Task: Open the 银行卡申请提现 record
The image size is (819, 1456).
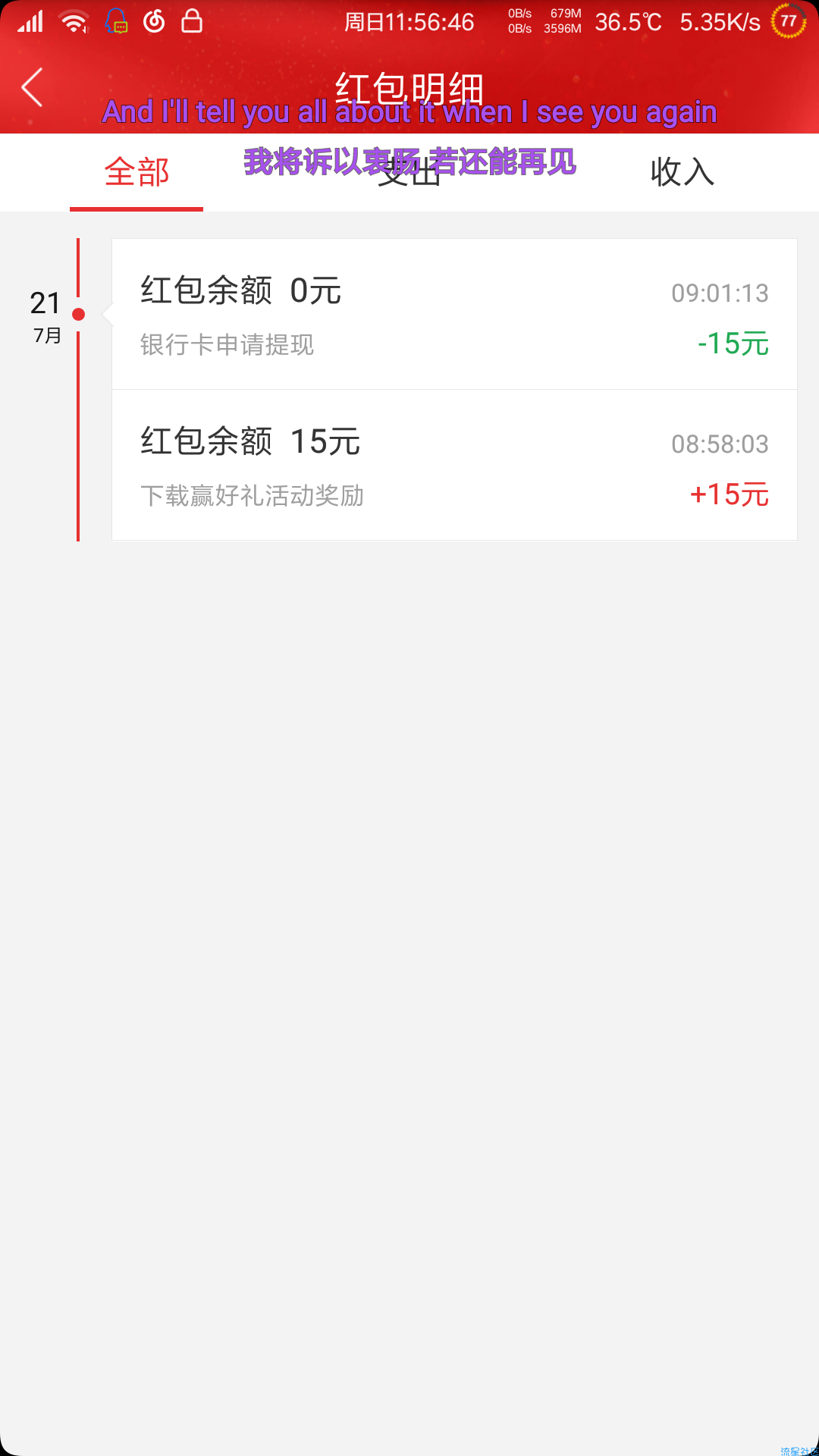Action: (x=454, y=314)
